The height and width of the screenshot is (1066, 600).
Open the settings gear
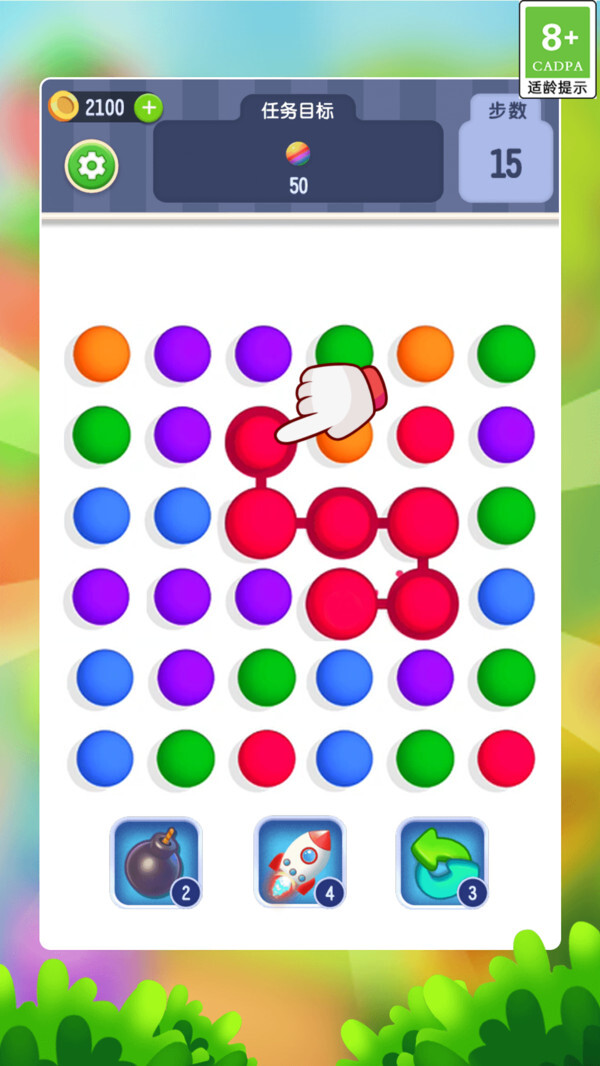[x=92, y=166]
